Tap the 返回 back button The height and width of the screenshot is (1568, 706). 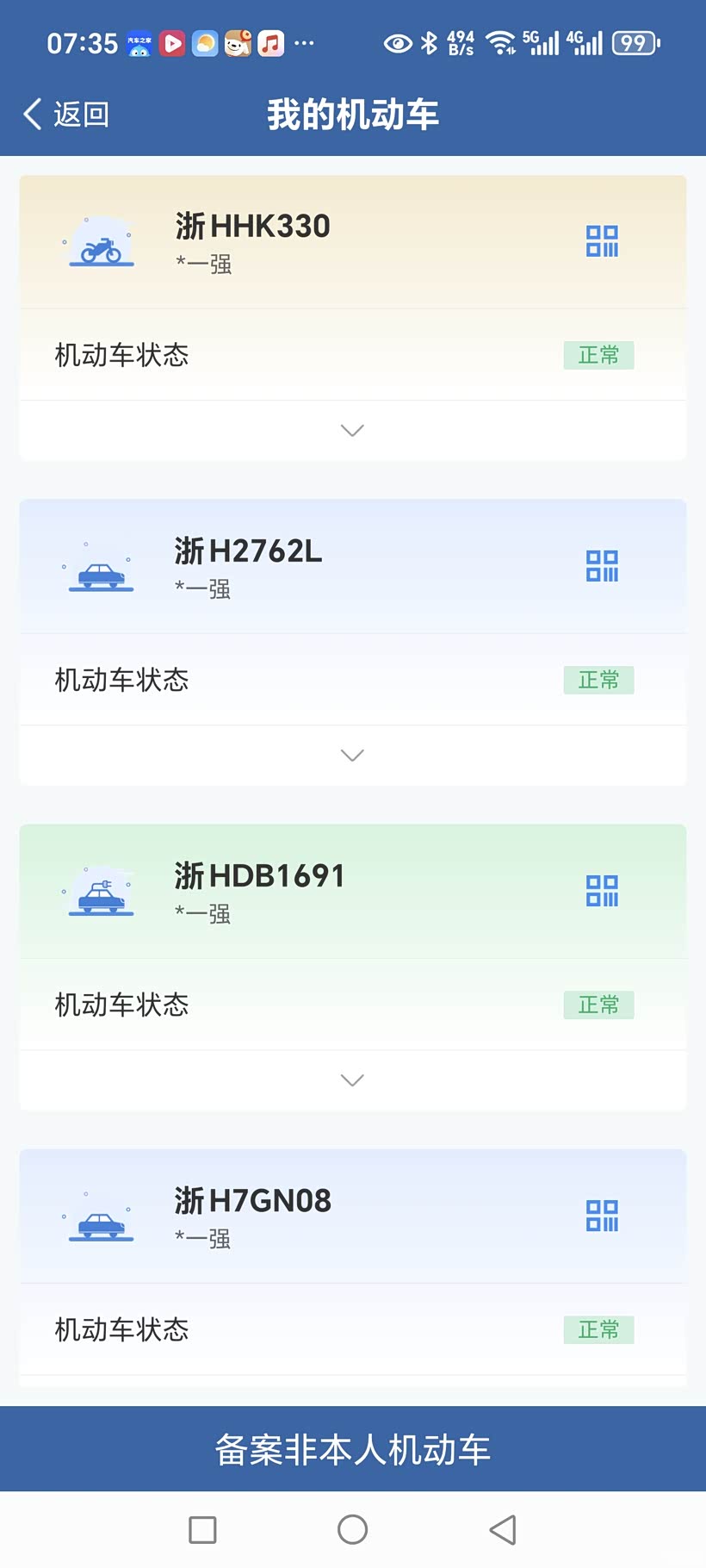(x=66, y=114)
